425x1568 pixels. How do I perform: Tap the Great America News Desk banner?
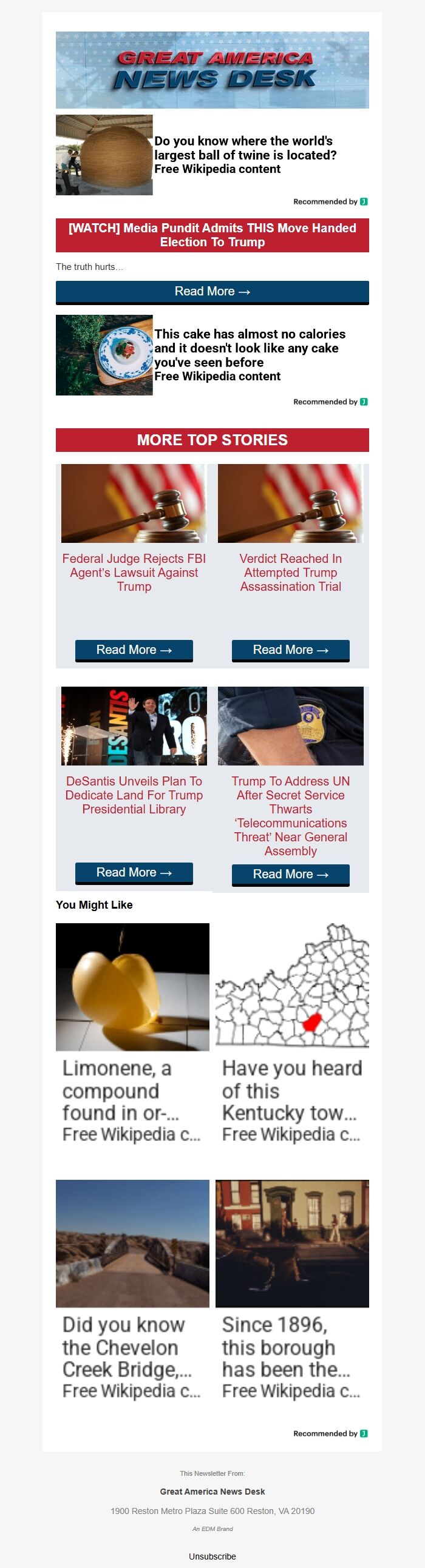click(x=212, y=70)
